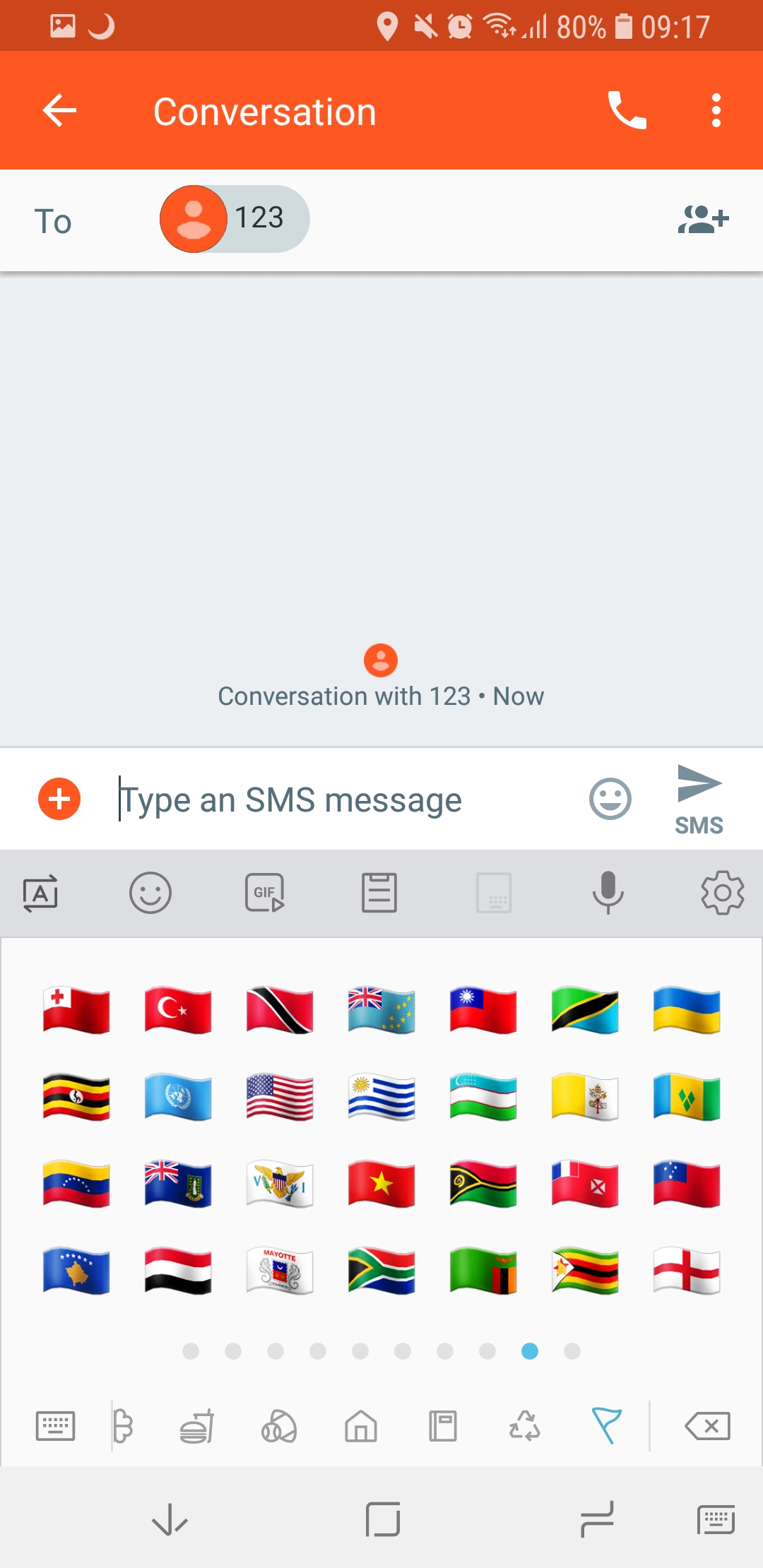Open keyboard settings gear
The width and height of the screenshot is (763, 1568).
point(723,893)
